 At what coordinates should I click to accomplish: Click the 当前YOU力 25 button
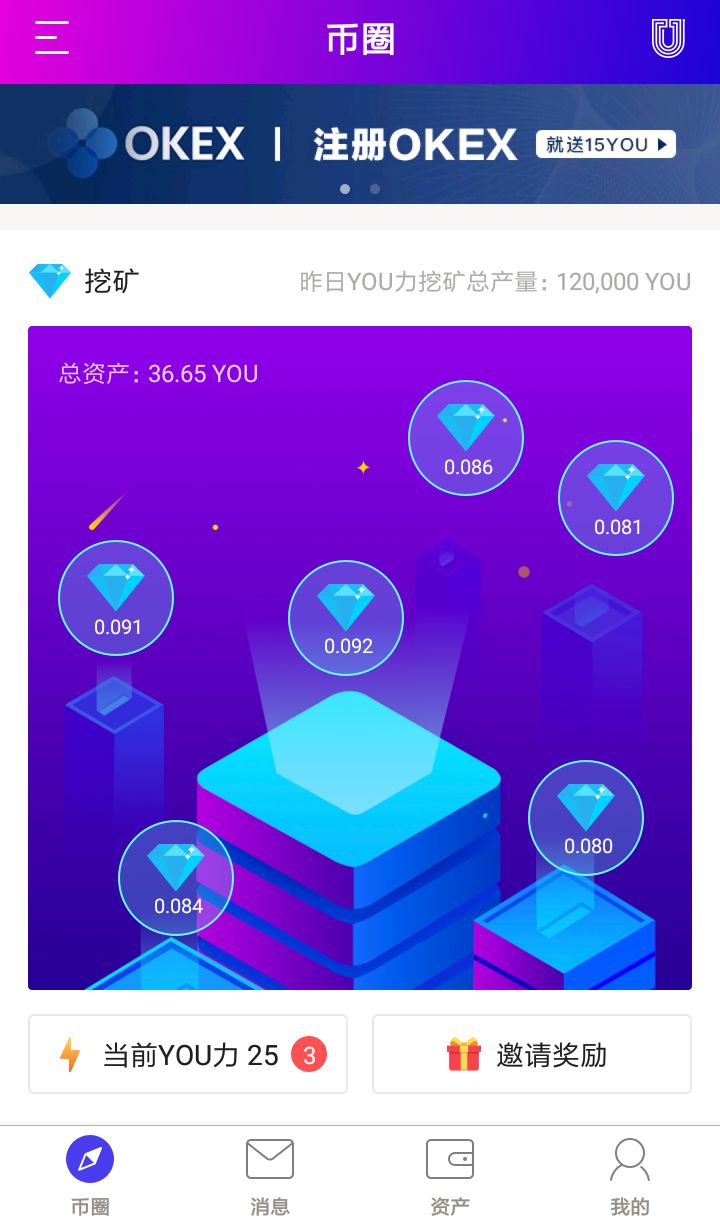188,1053
